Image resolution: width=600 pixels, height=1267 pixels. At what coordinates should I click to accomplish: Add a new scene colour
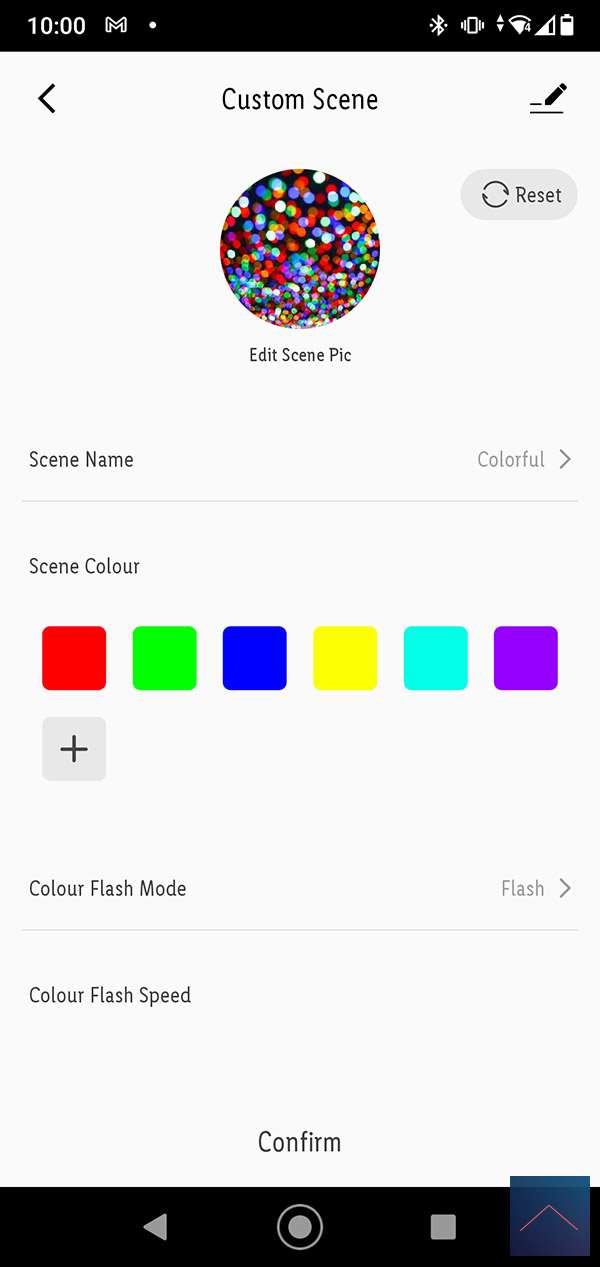pyautogui.click(x=74, y=749)
